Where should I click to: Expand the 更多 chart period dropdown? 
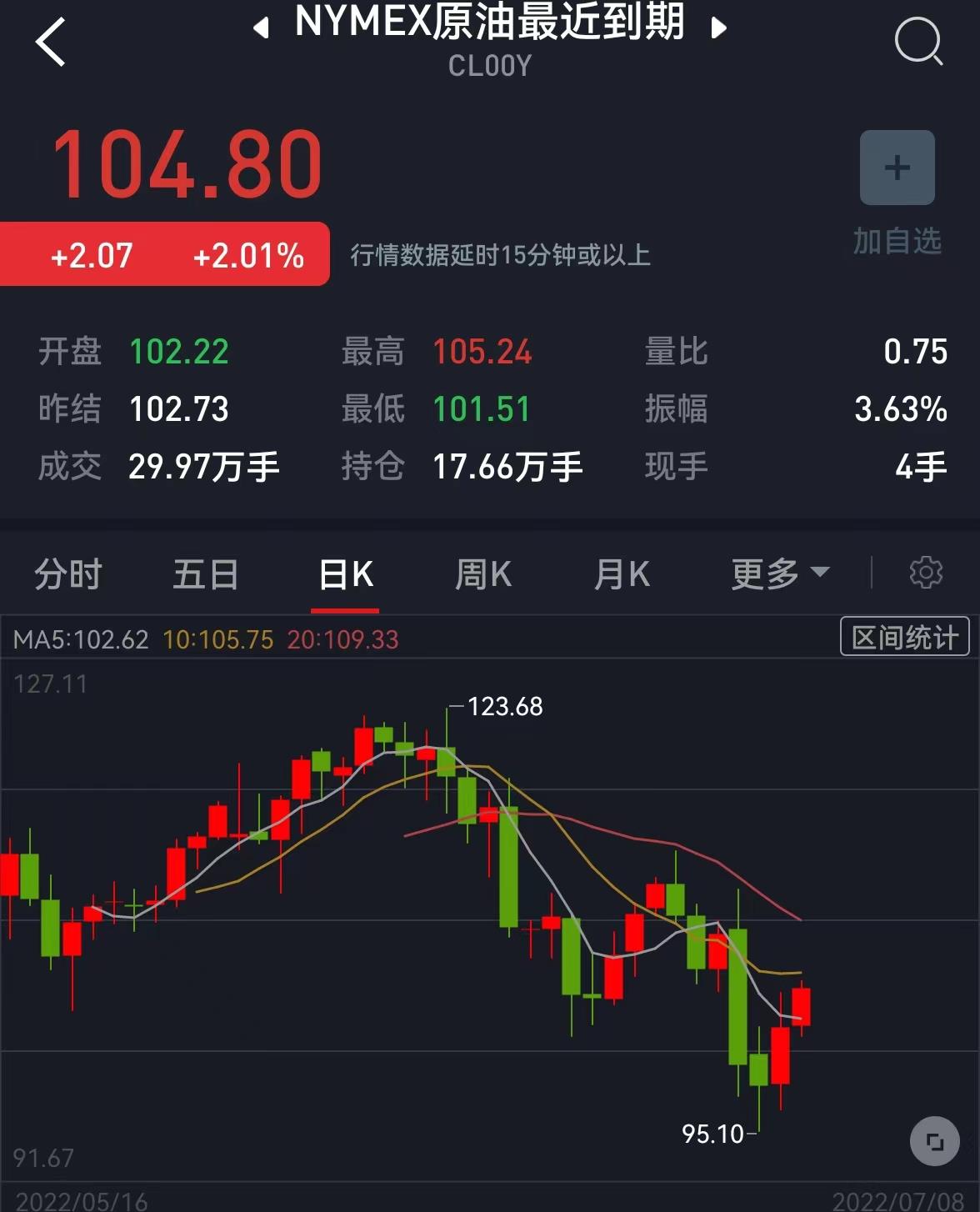(x=780, y=573)
